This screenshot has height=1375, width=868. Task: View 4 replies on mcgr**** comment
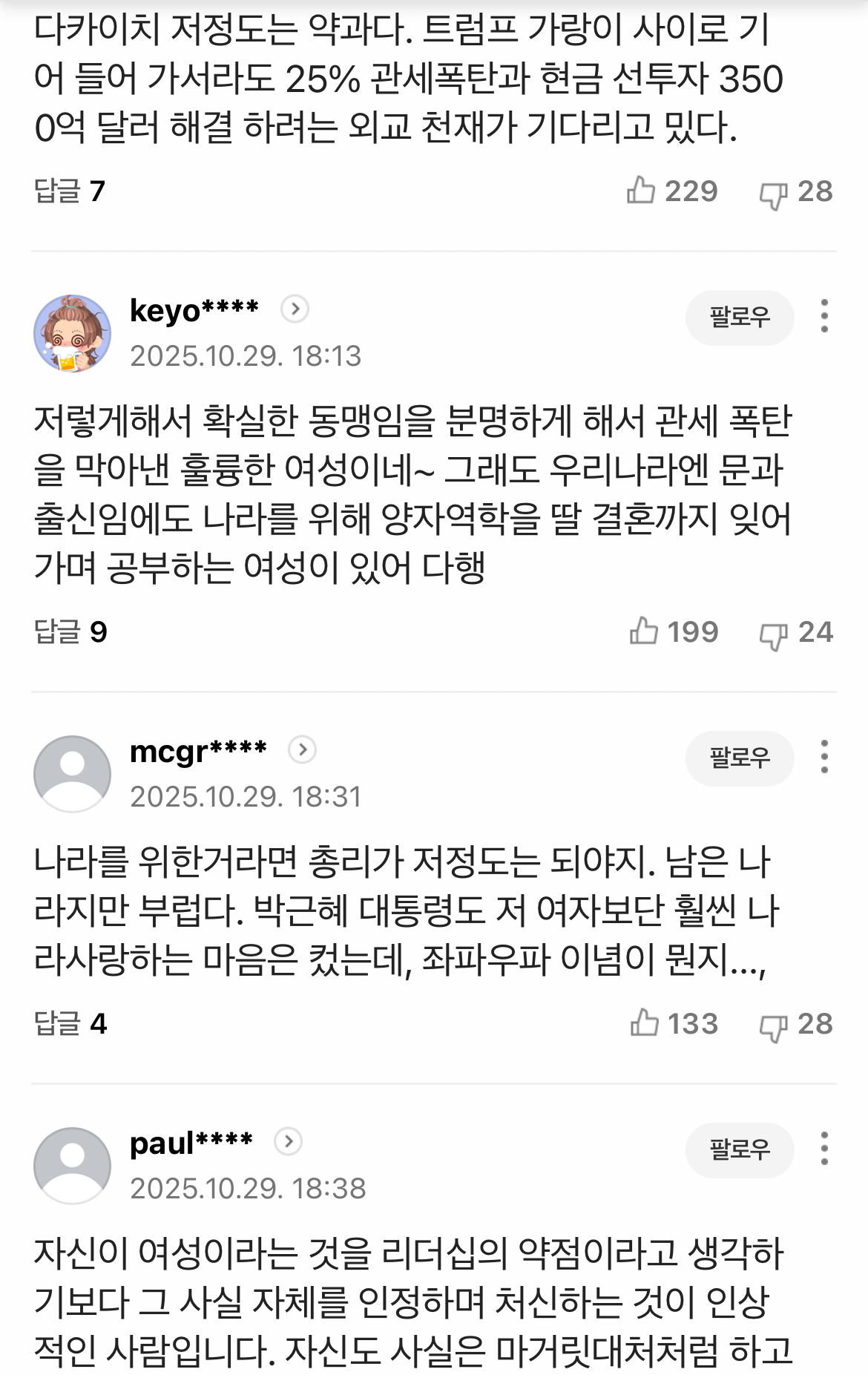click(70, 1024)
